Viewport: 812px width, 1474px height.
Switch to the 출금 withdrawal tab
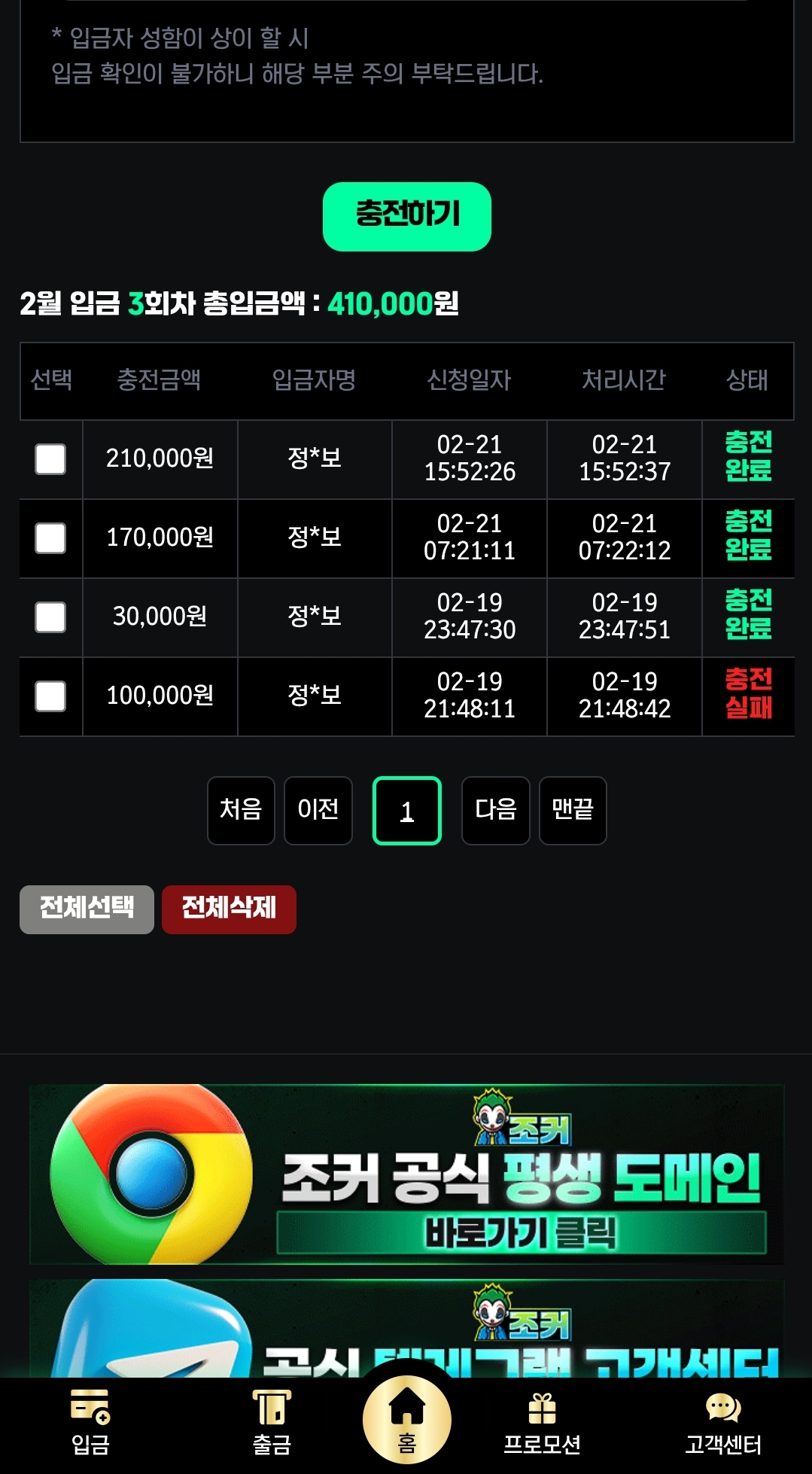click(271, 1423)
